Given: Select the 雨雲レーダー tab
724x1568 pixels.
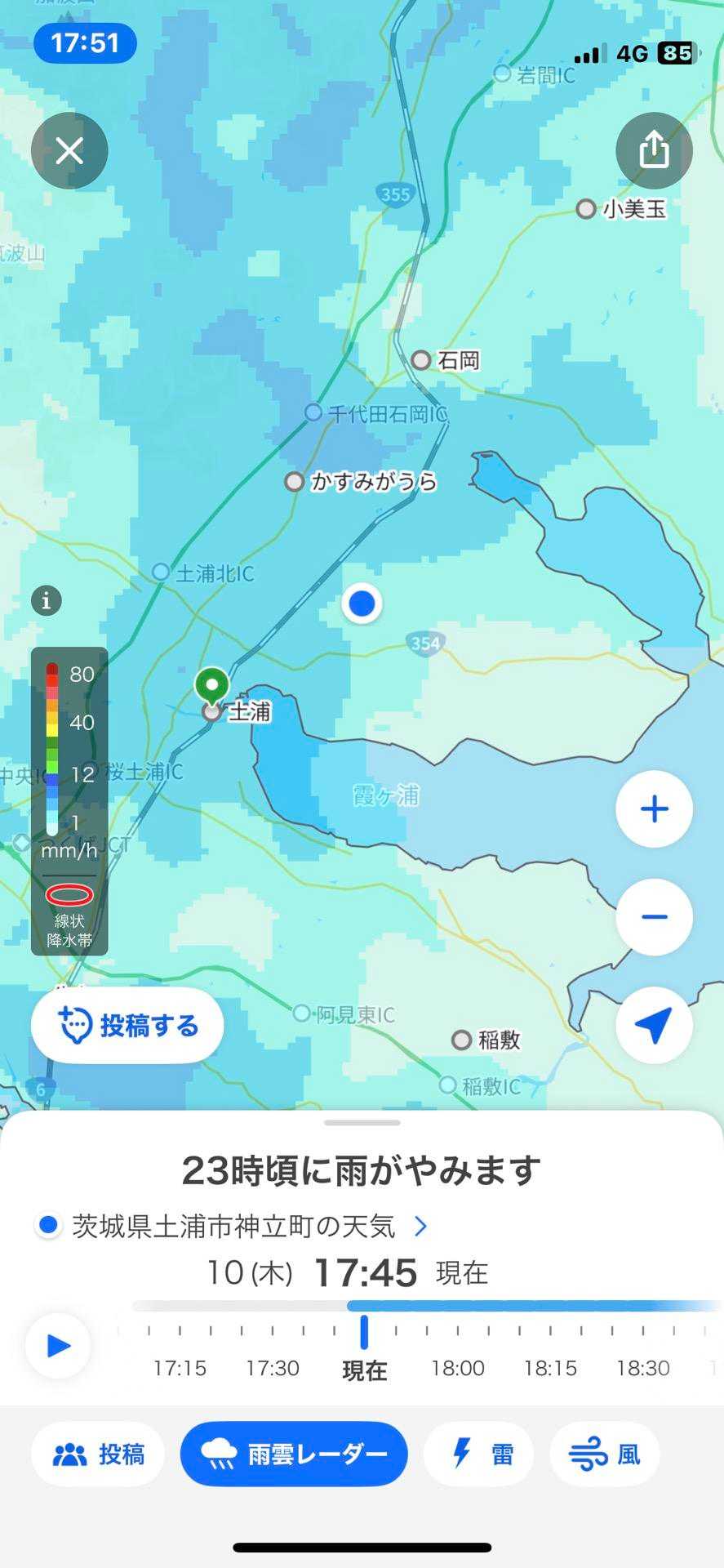Looking at the screenshot, I should click(294, 1454).
